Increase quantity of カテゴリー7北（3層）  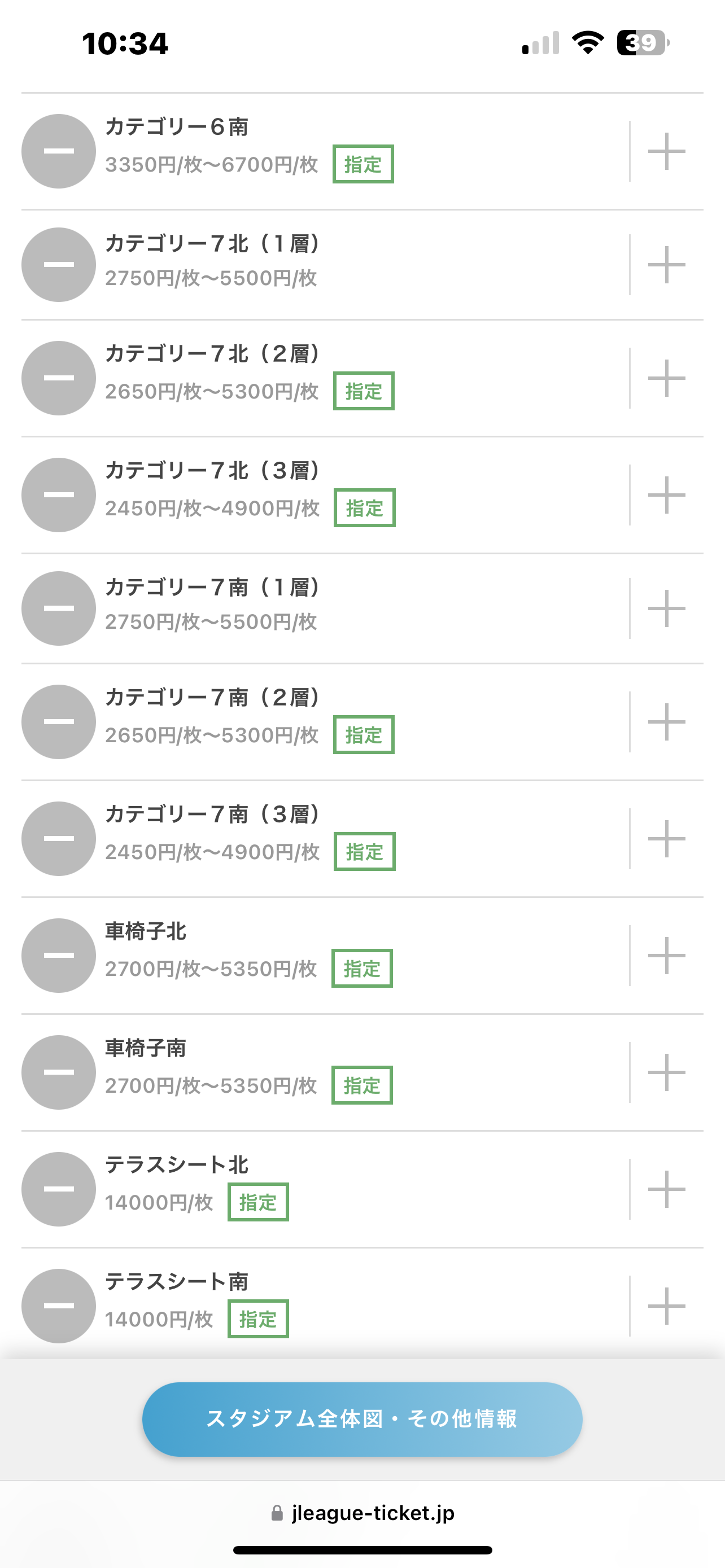pos(667,495)
